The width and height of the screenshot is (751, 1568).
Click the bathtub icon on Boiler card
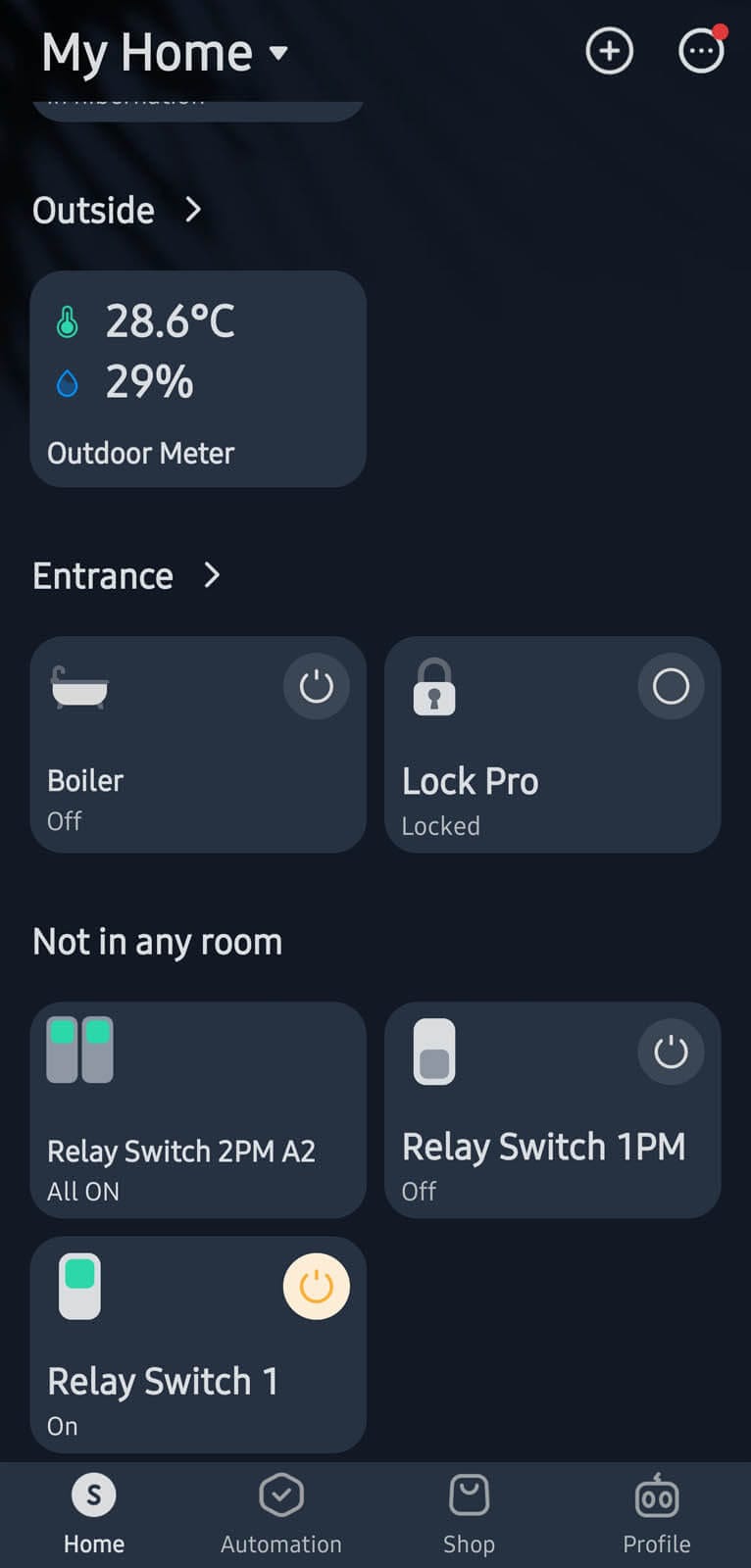[78, 687]
